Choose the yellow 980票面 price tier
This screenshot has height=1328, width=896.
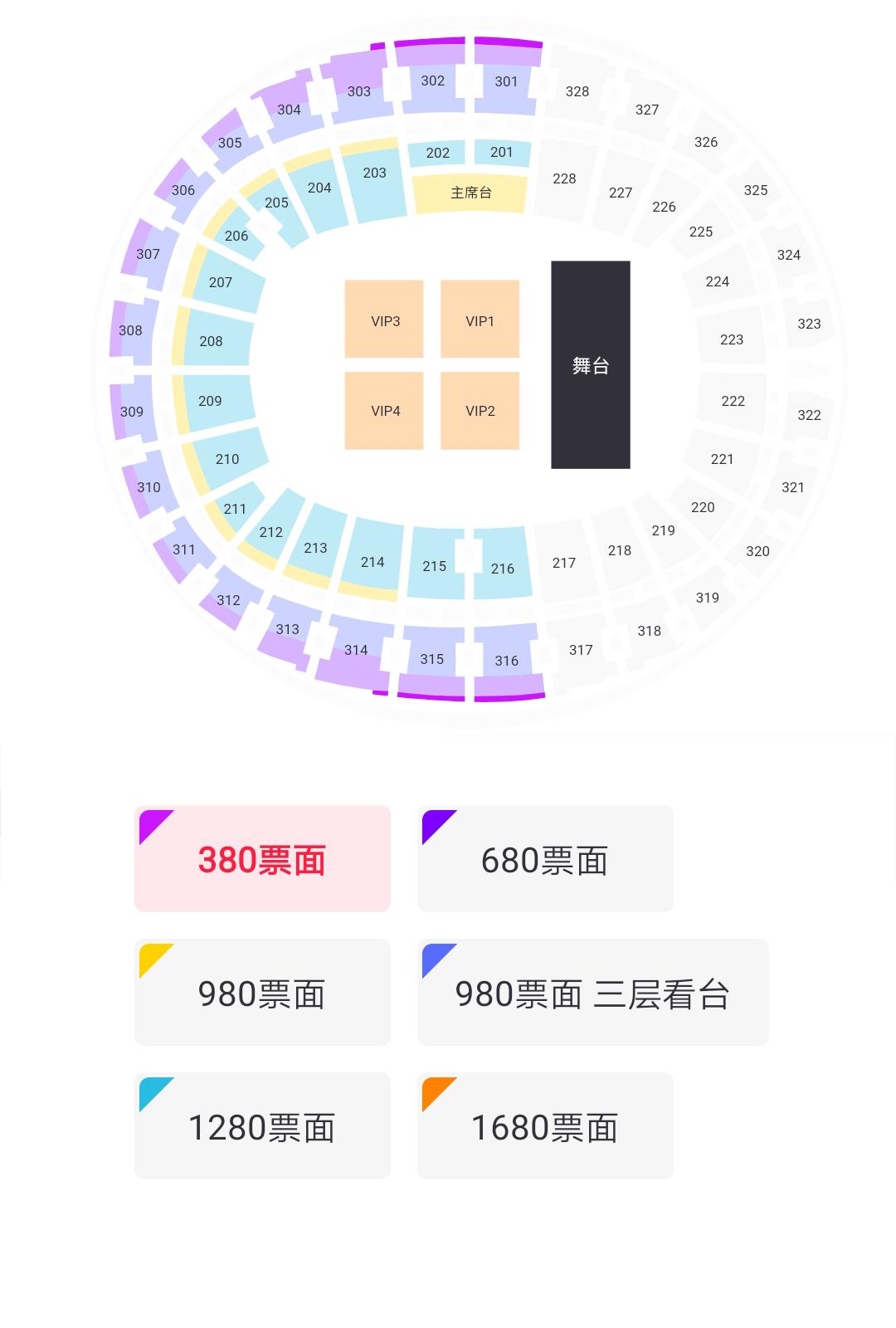click(x=262, y=993)
